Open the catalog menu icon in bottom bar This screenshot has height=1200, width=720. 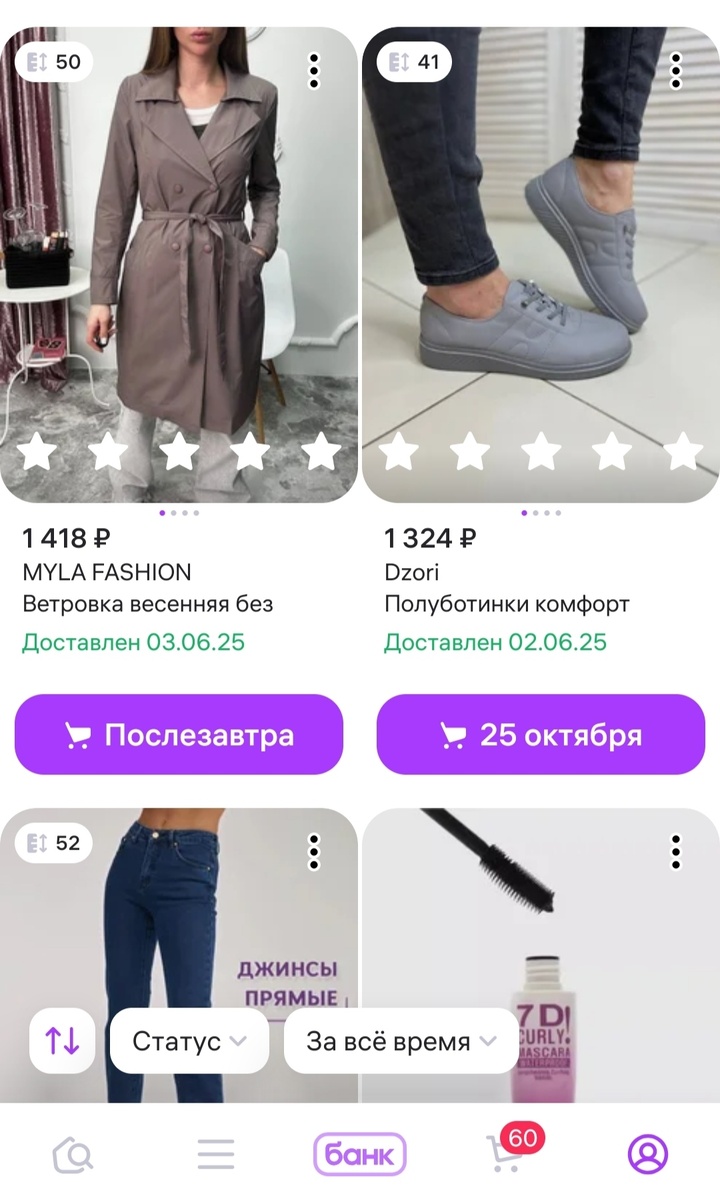(214, 1152)
